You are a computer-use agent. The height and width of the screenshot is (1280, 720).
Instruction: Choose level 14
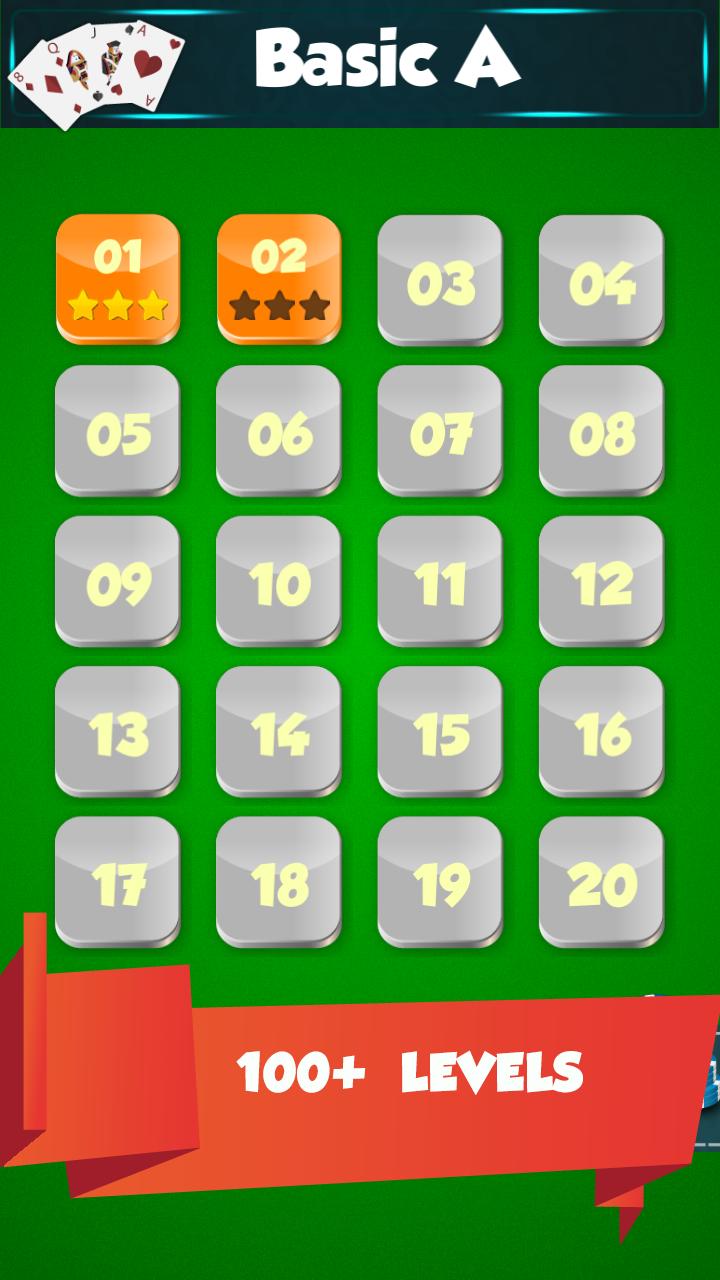[279, 731]
